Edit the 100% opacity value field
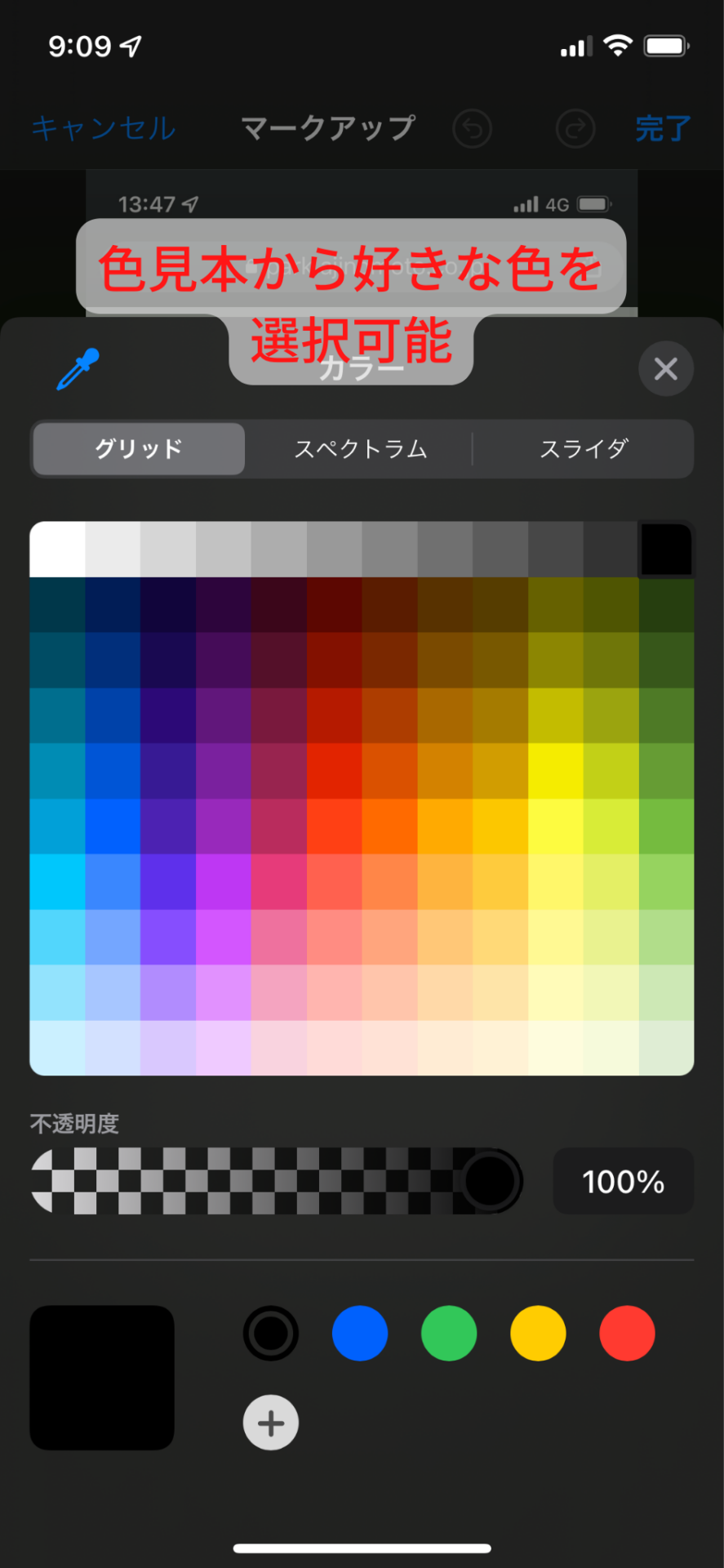The image size is (724, 1568). click(623, 1181)
